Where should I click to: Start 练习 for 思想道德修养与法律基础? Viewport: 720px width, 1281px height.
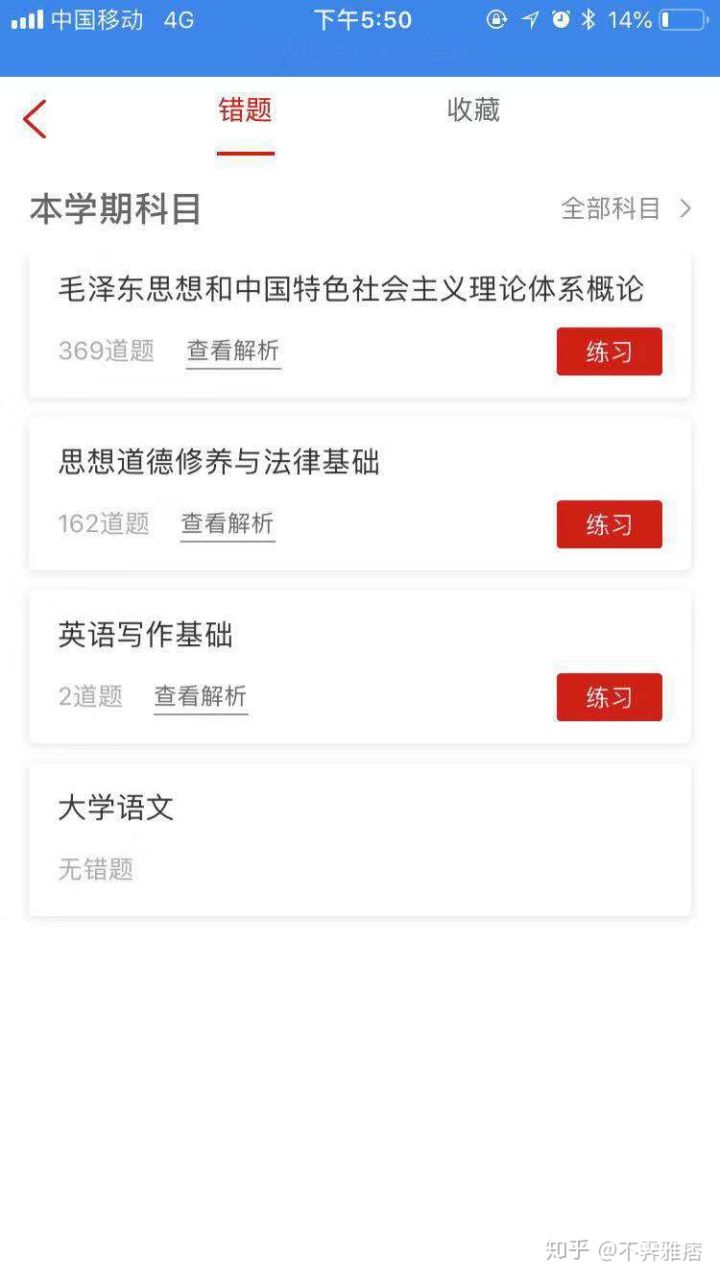(609, 524)
